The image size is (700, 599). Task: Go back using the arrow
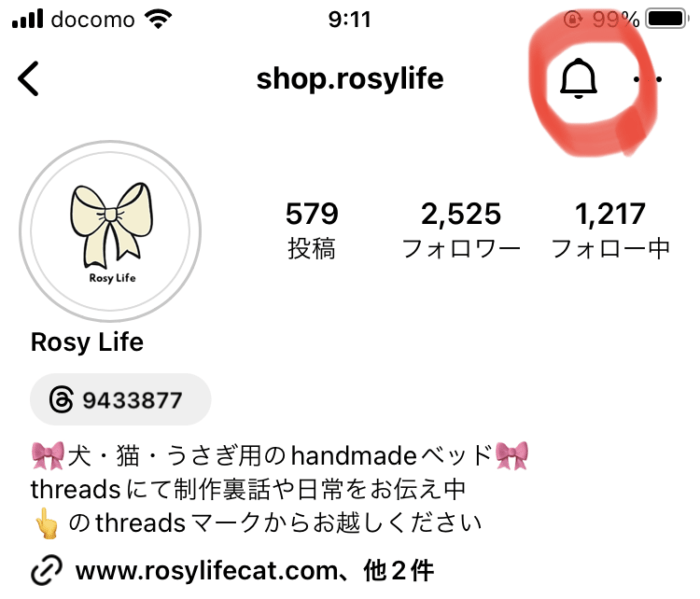[30, 79]
